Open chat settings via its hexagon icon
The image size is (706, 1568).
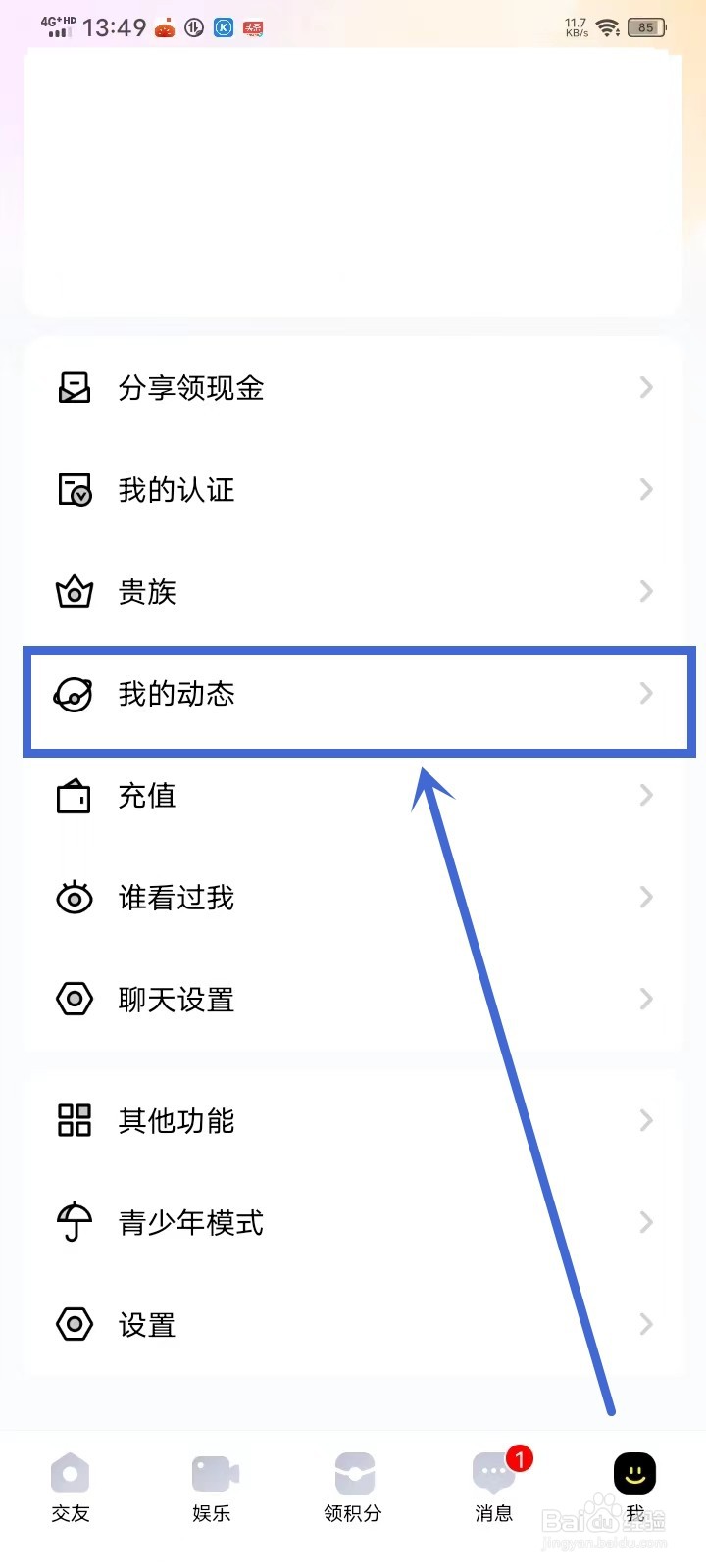[73, 999]
